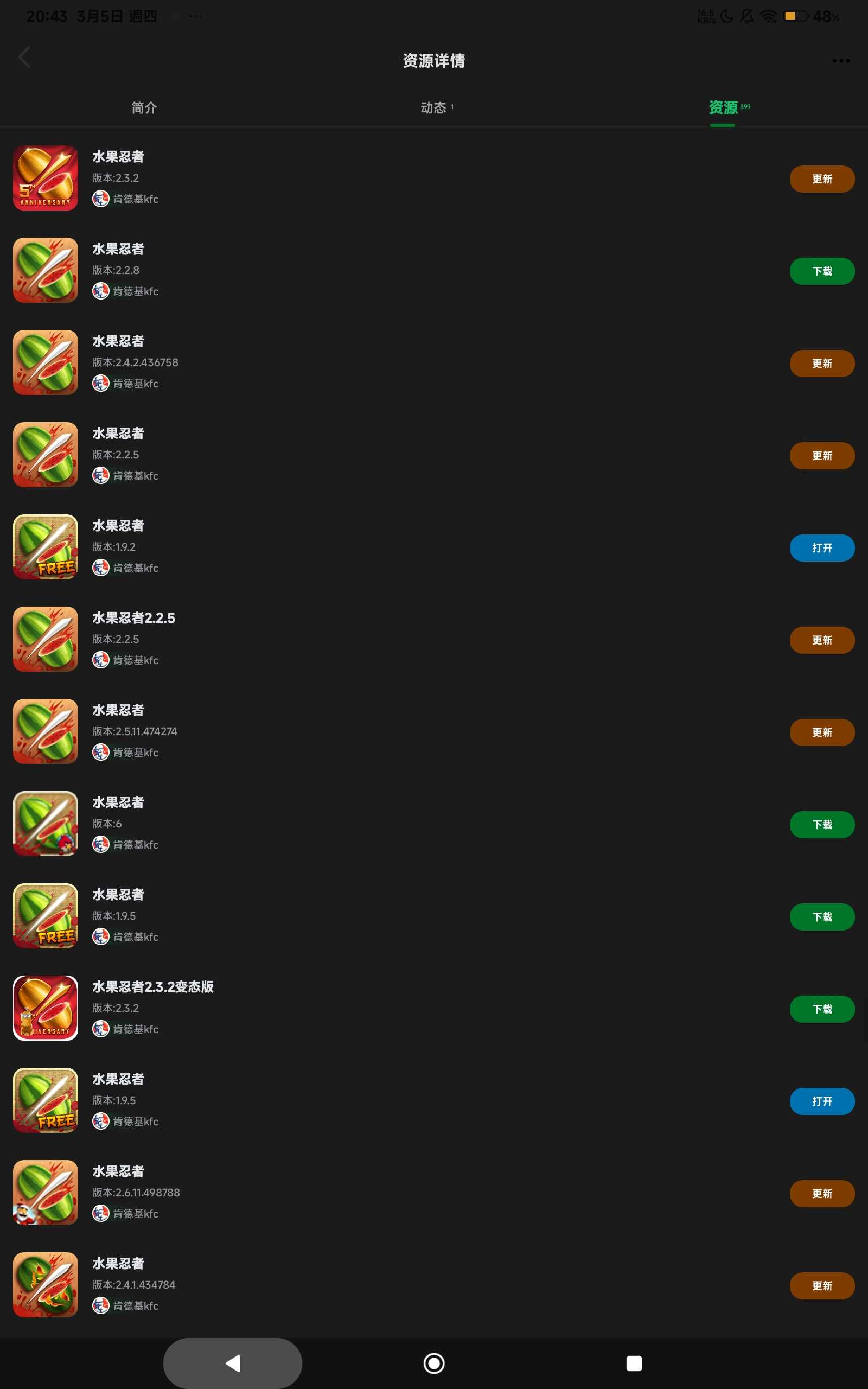Screen dimensions: 868x1389
Task: Open recent apps via the square button
Action: click(634, 1363)
